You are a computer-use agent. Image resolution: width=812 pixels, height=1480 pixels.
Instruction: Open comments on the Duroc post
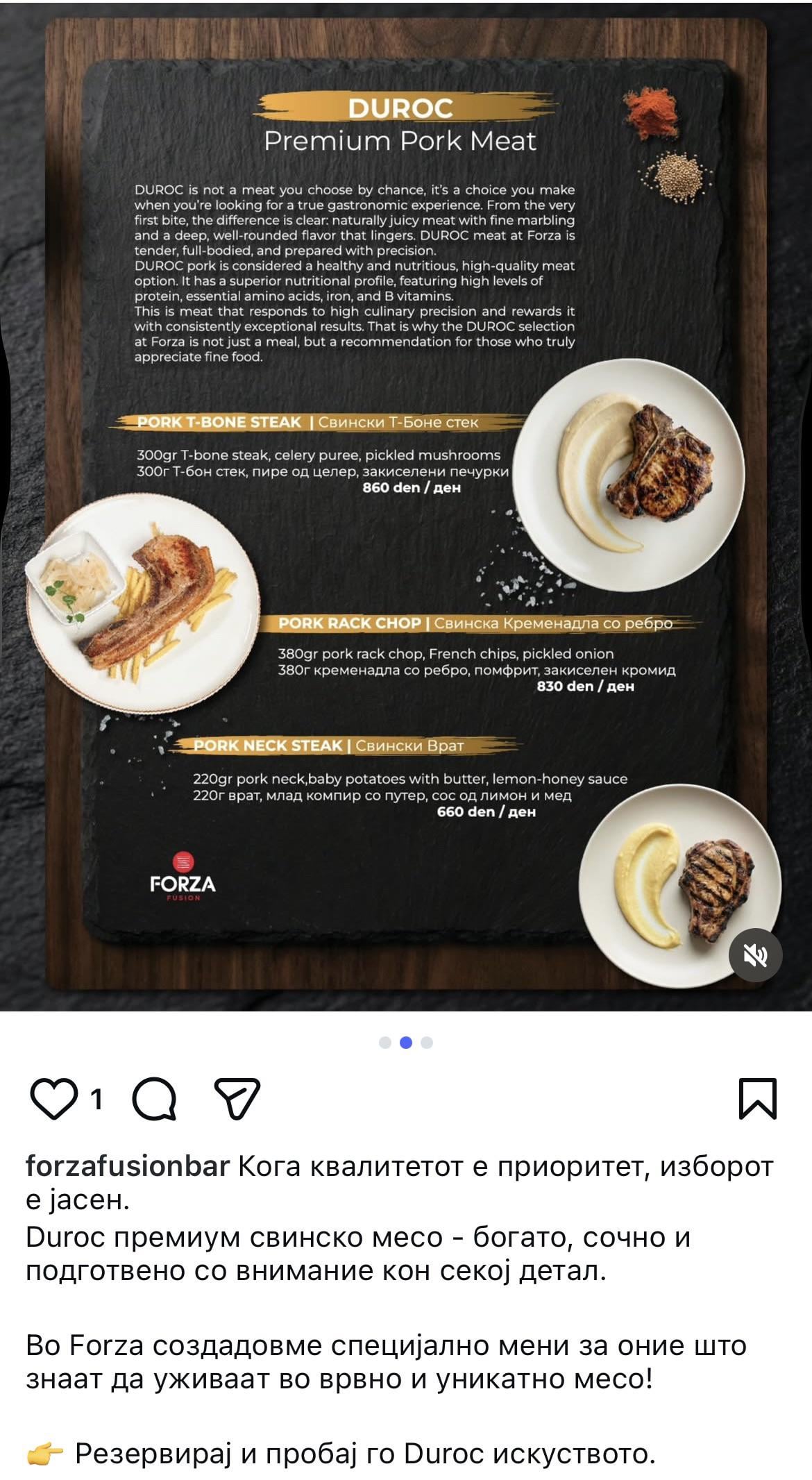pyautogui.click(x=154, y=1099)
